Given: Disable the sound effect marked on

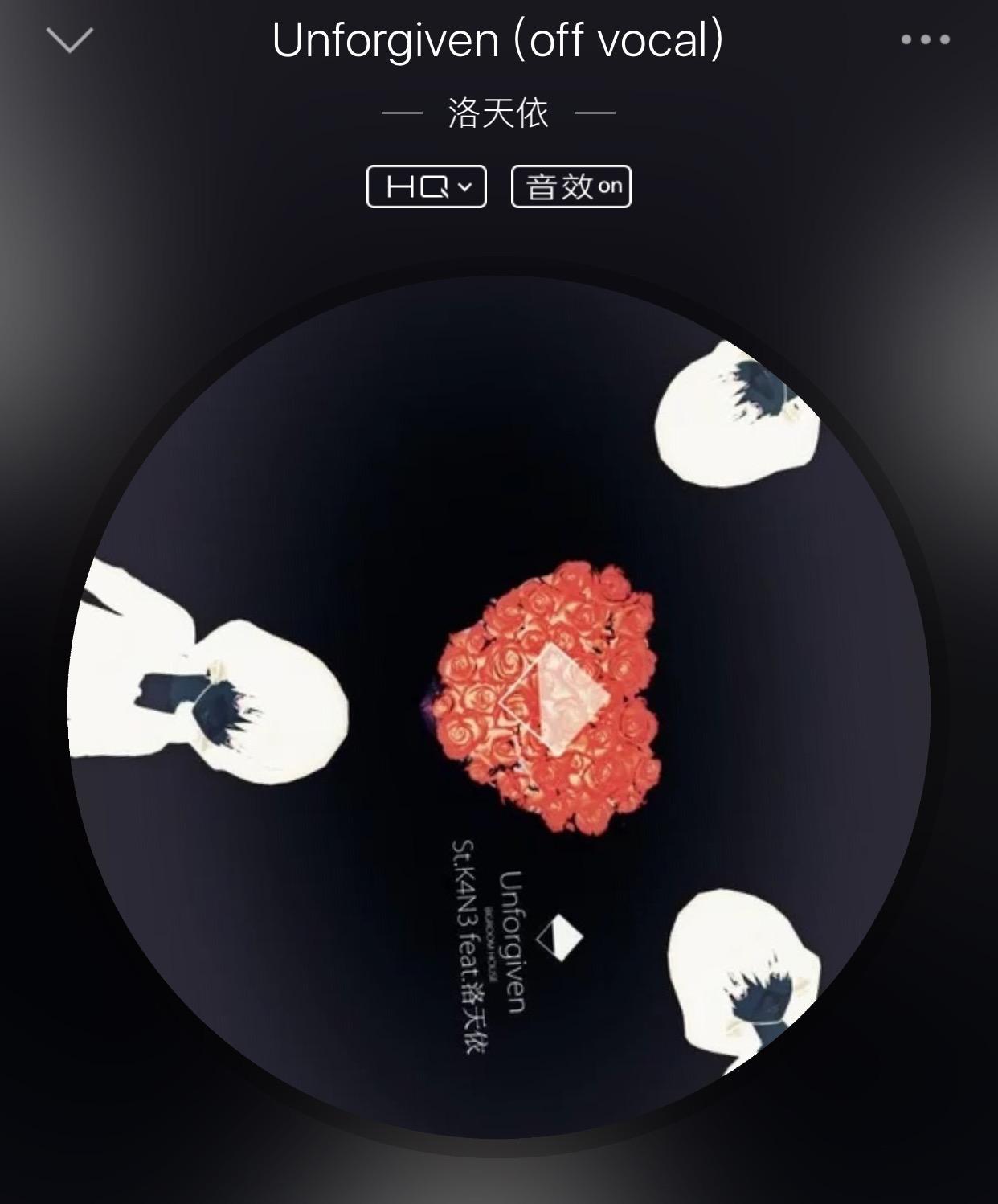Looking at the screenshot, I should tap(571, 186).
